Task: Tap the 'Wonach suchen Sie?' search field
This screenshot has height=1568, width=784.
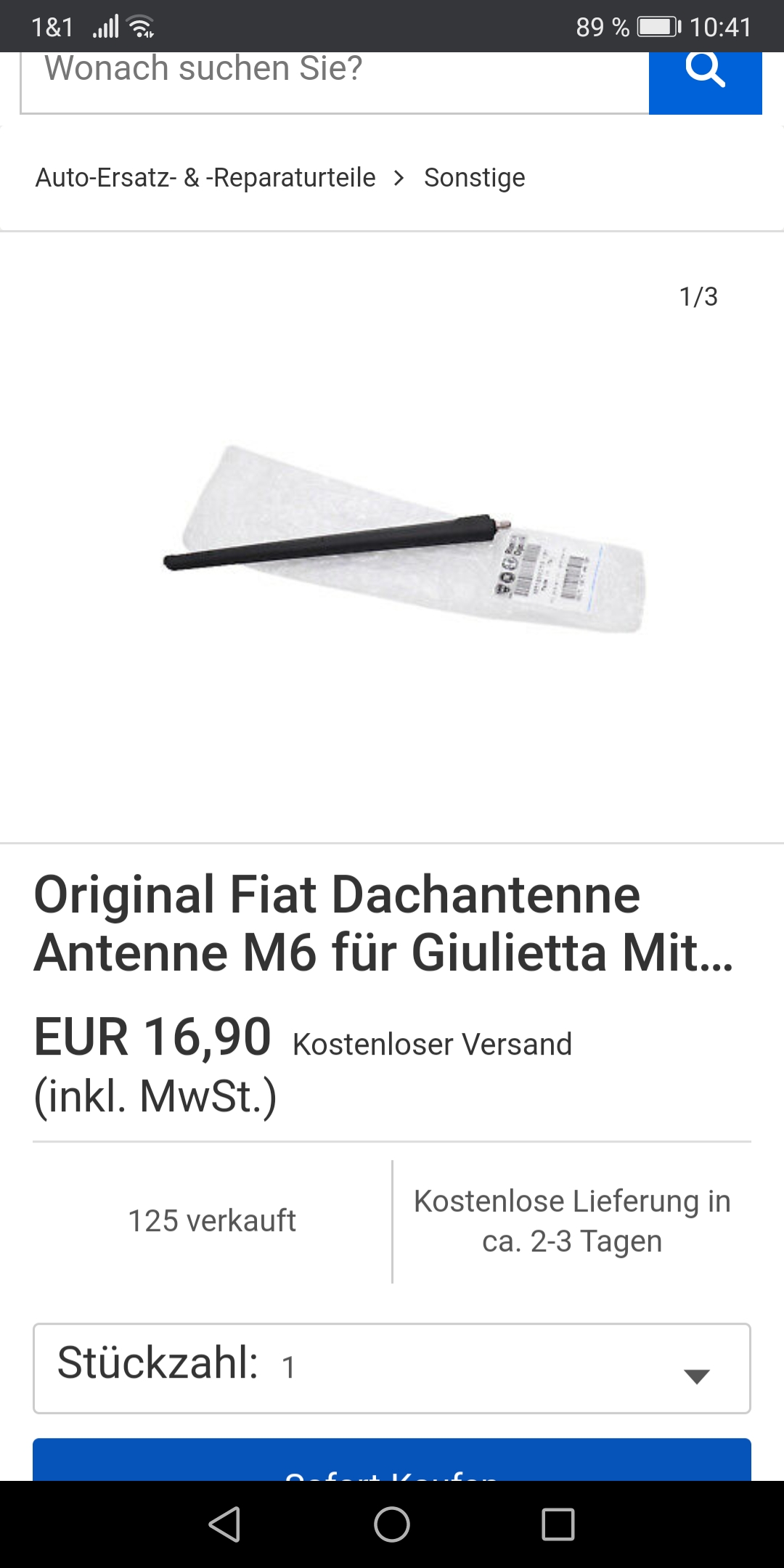Action: 334,80
